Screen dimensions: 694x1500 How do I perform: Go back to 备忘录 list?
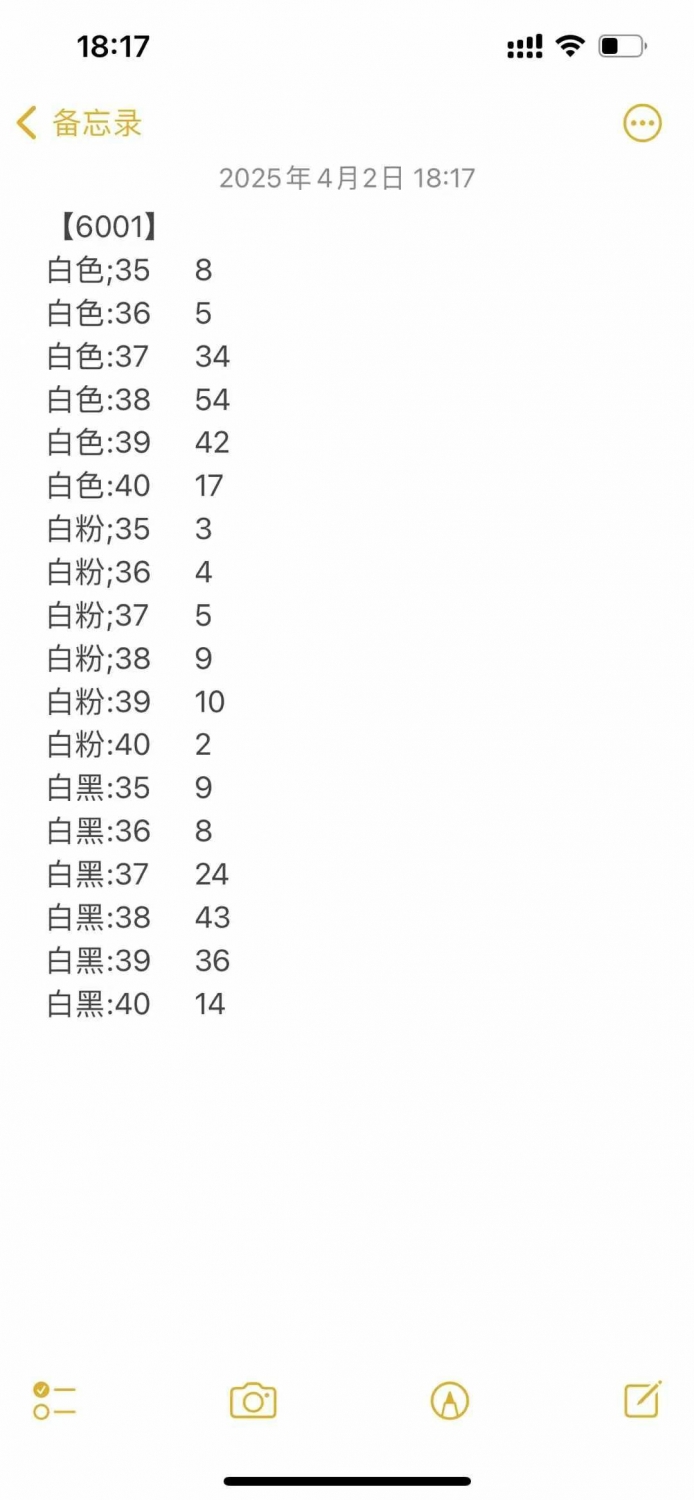point(79,123)
